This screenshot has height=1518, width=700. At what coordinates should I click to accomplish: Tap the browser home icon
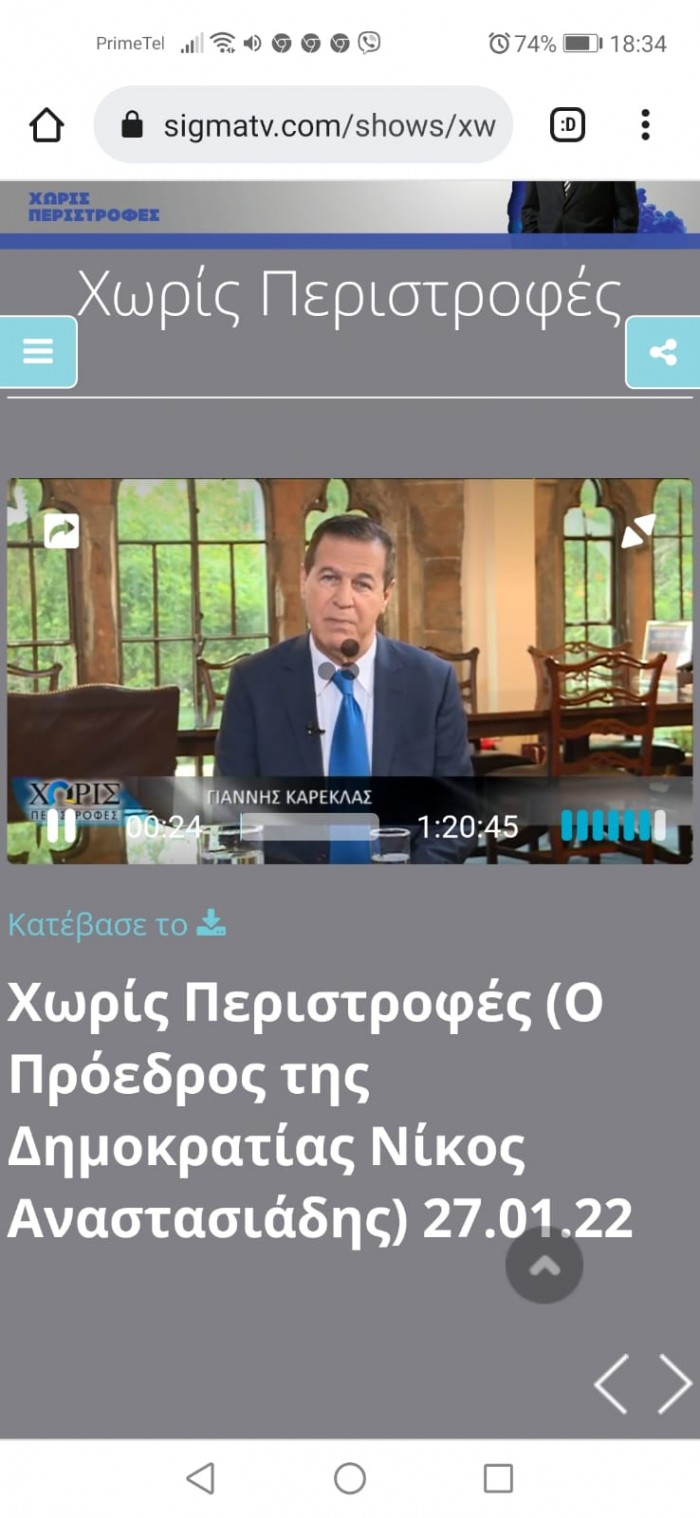[x=47, y=125]
